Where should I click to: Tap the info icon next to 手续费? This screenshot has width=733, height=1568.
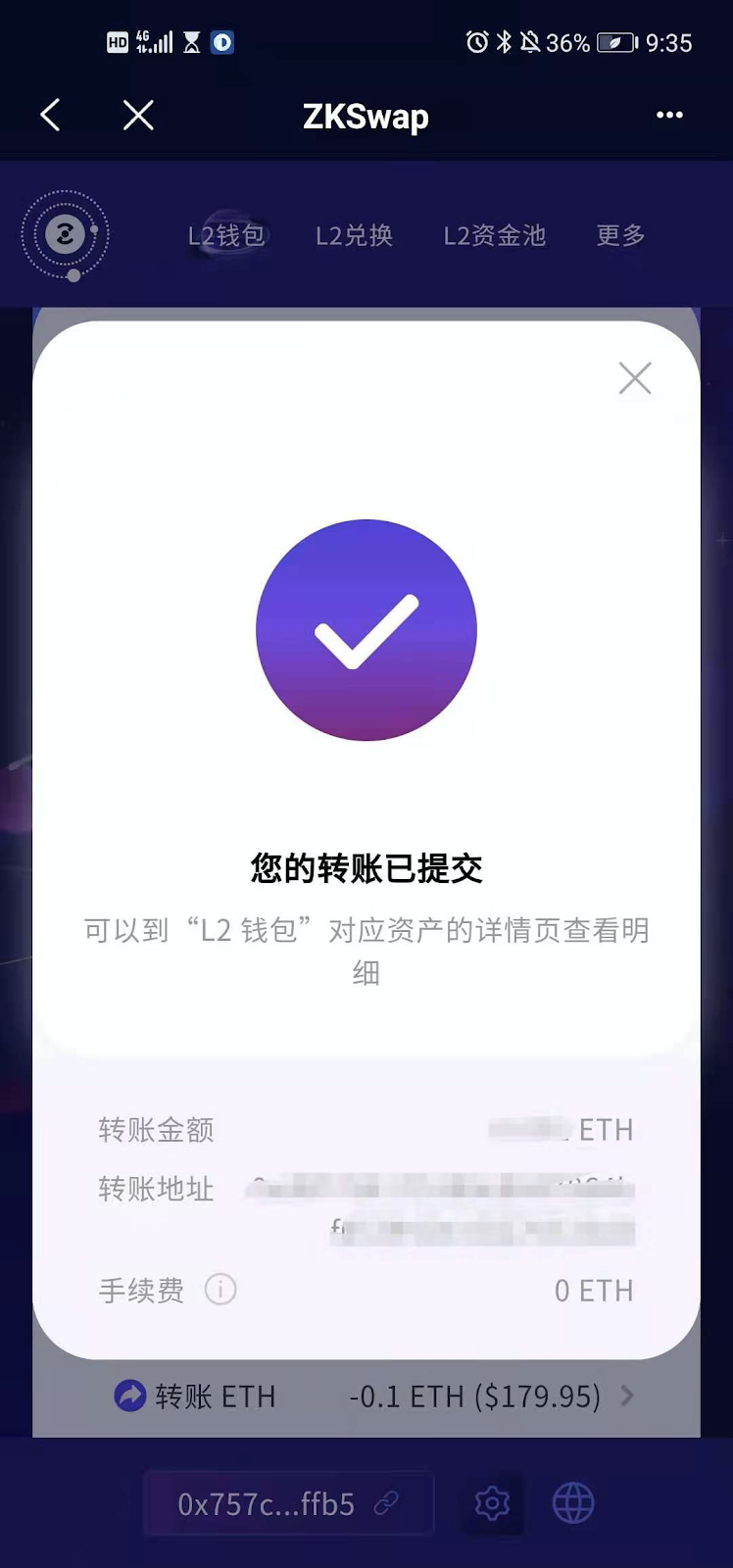(220, 1290)
